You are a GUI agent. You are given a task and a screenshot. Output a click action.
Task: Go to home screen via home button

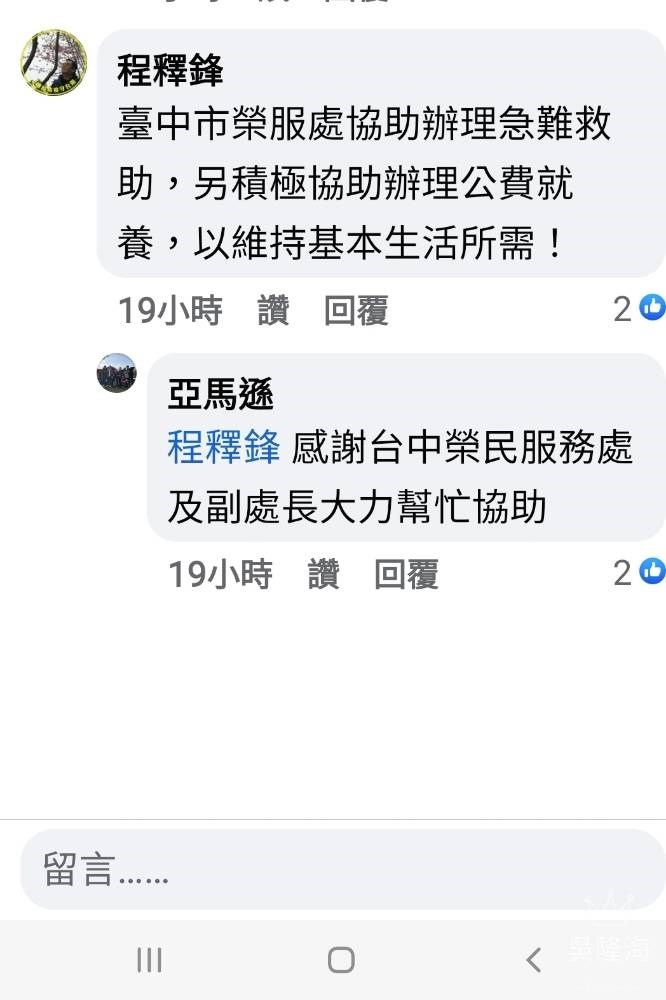341,960
